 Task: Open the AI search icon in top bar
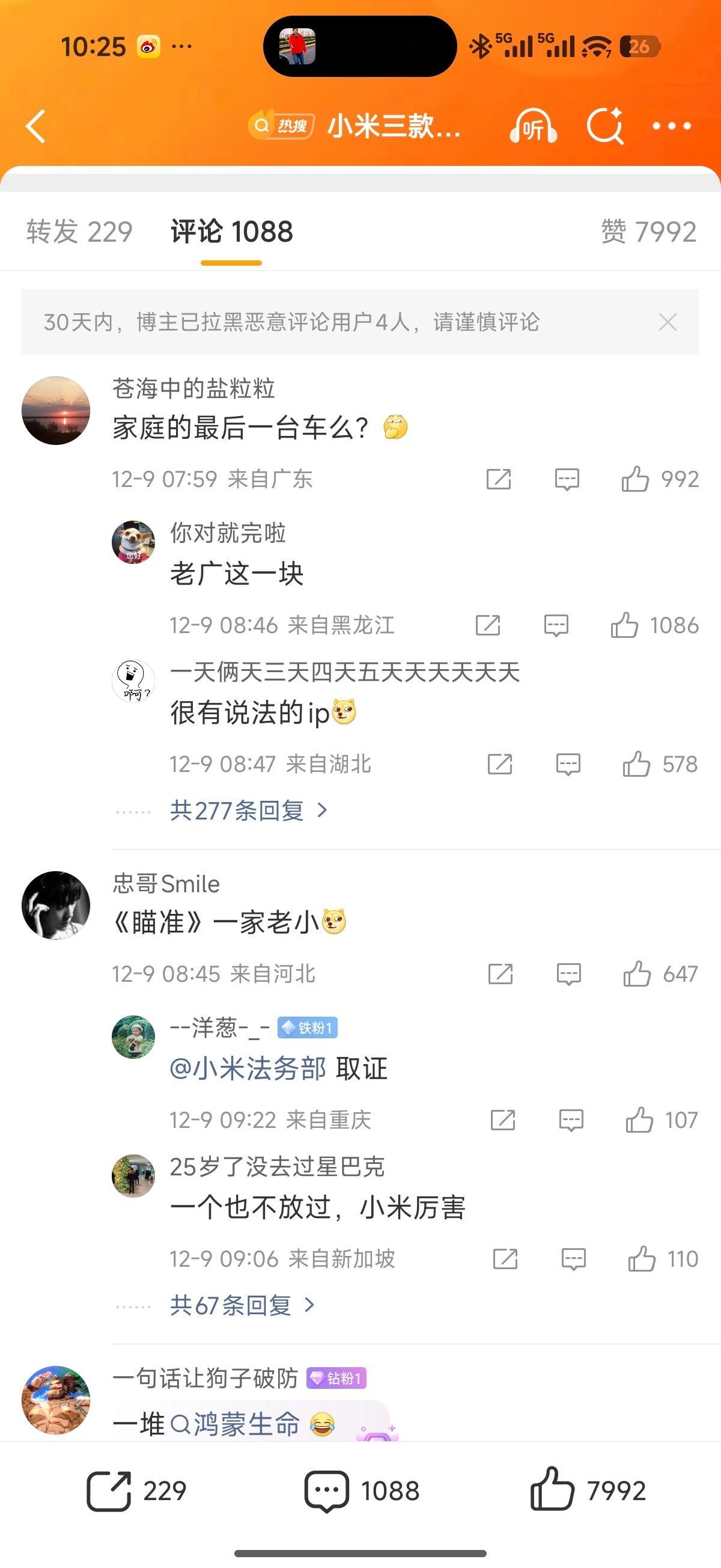[604, 126]
